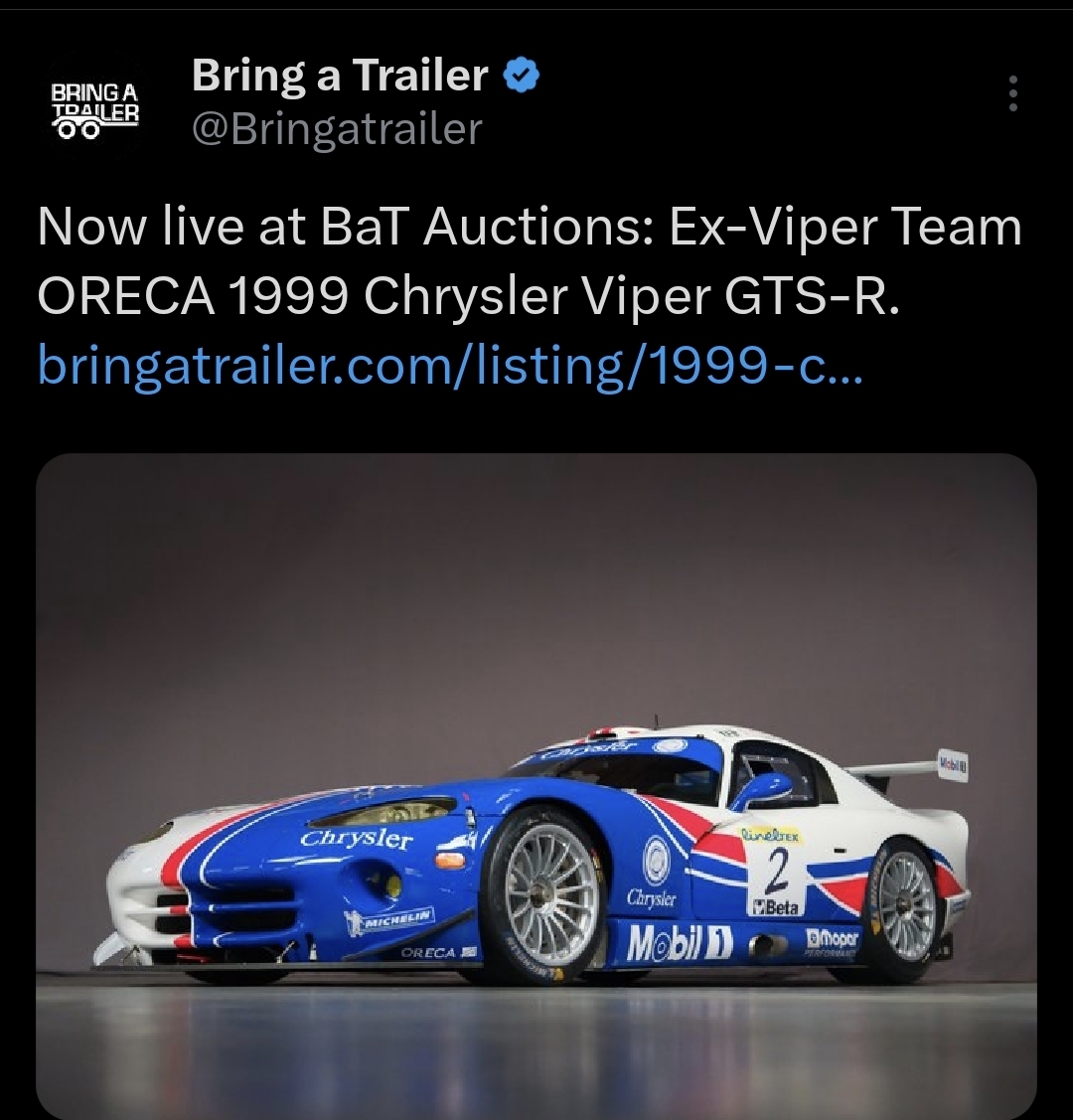Screen dimensions: 1073x1120
Task: Open the @Bringatrailer account name
Action: pyautogui.click(x=336, y=129)
